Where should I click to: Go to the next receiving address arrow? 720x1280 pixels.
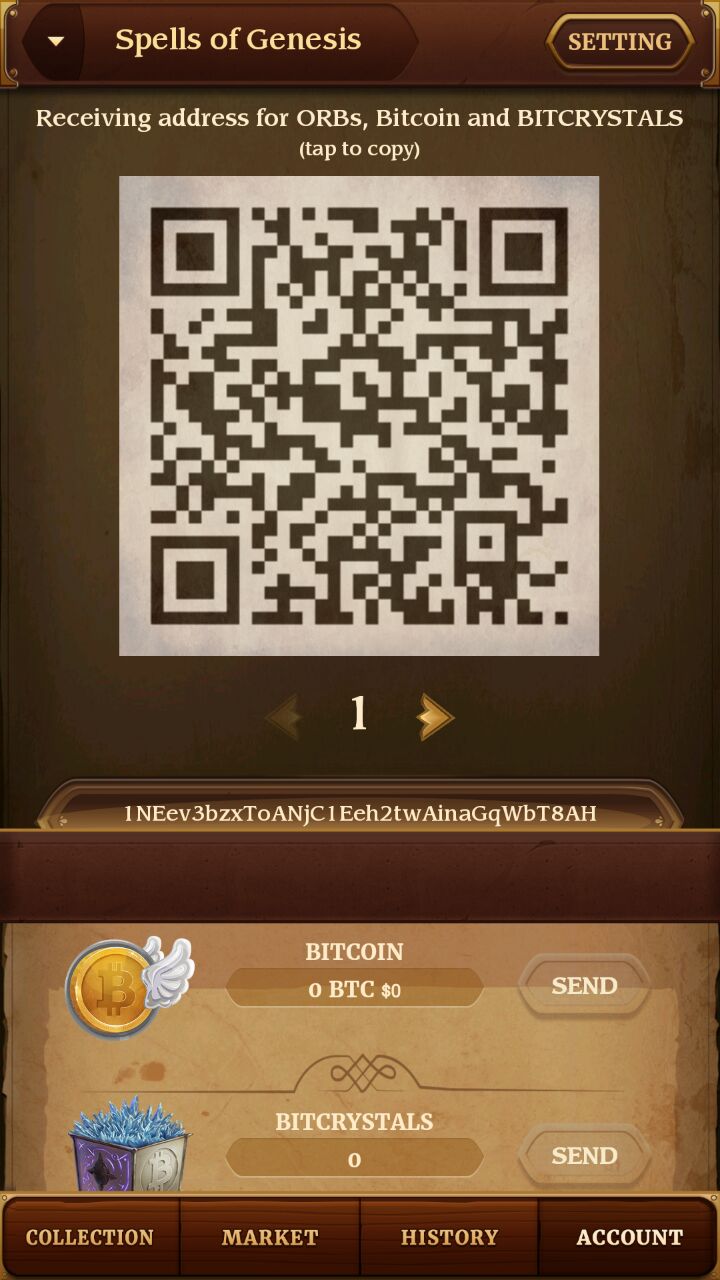[435, 717]
